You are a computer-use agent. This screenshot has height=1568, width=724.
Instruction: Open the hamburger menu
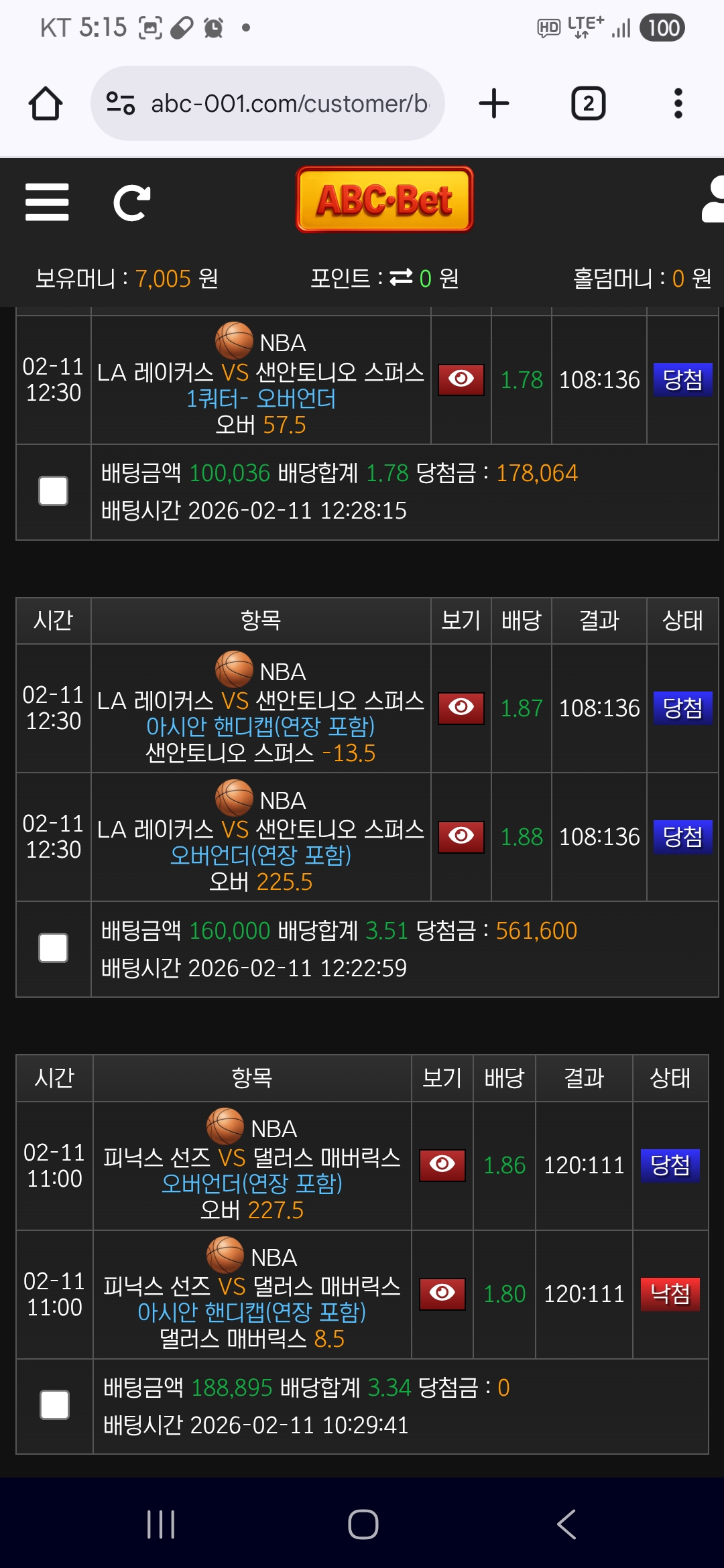pyautogui.click(x=47, y=202)
